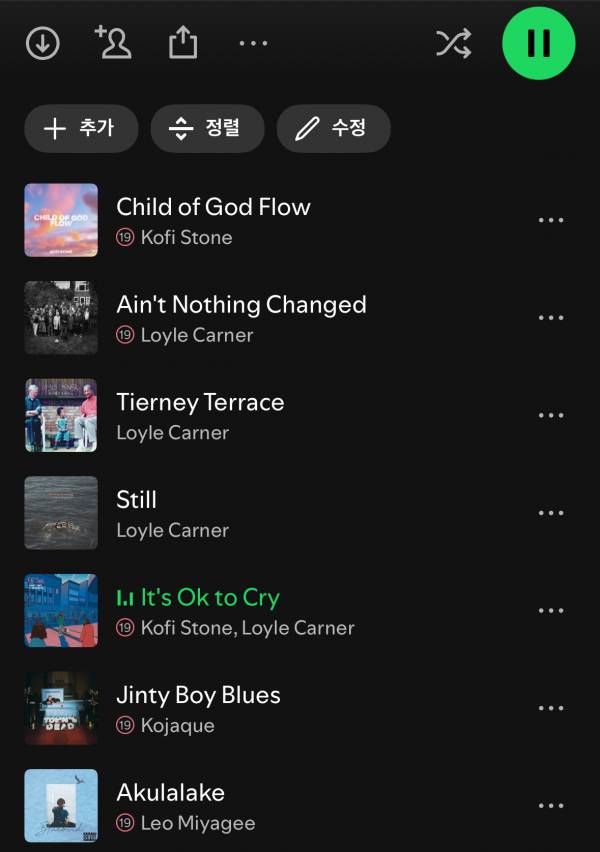
Task: Open the 정렬 sort chip
Action: 207,129
